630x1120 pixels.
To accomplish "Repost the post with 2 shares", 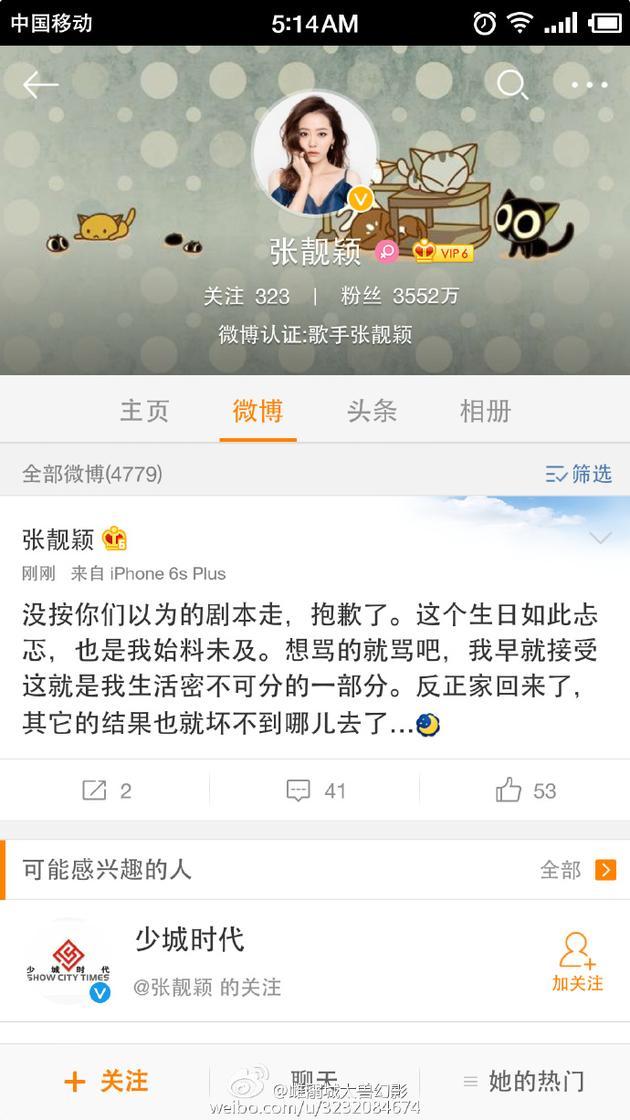I will [x=105, y=791].
